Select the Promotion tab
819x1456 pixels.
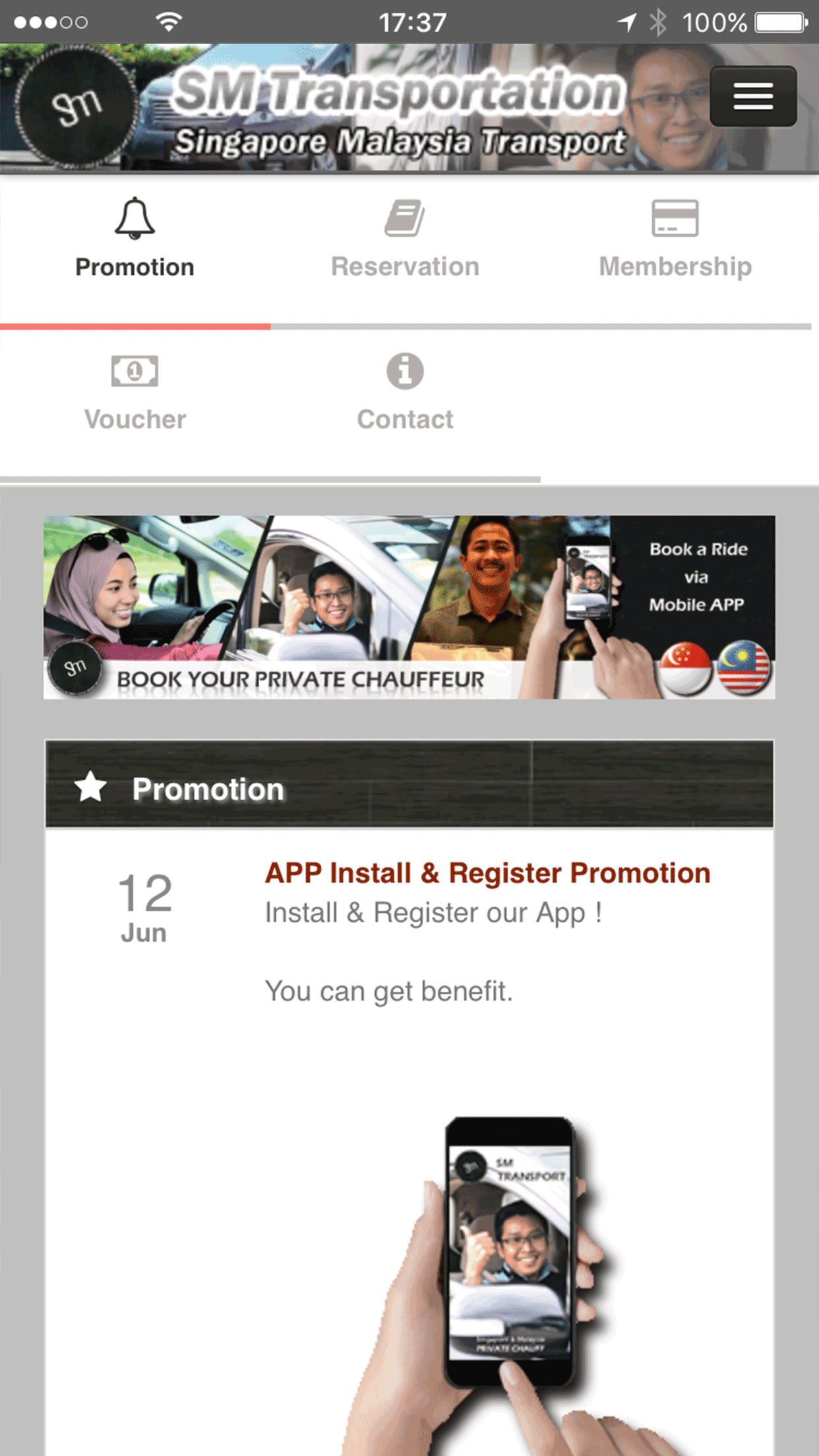tap(135, 251)
